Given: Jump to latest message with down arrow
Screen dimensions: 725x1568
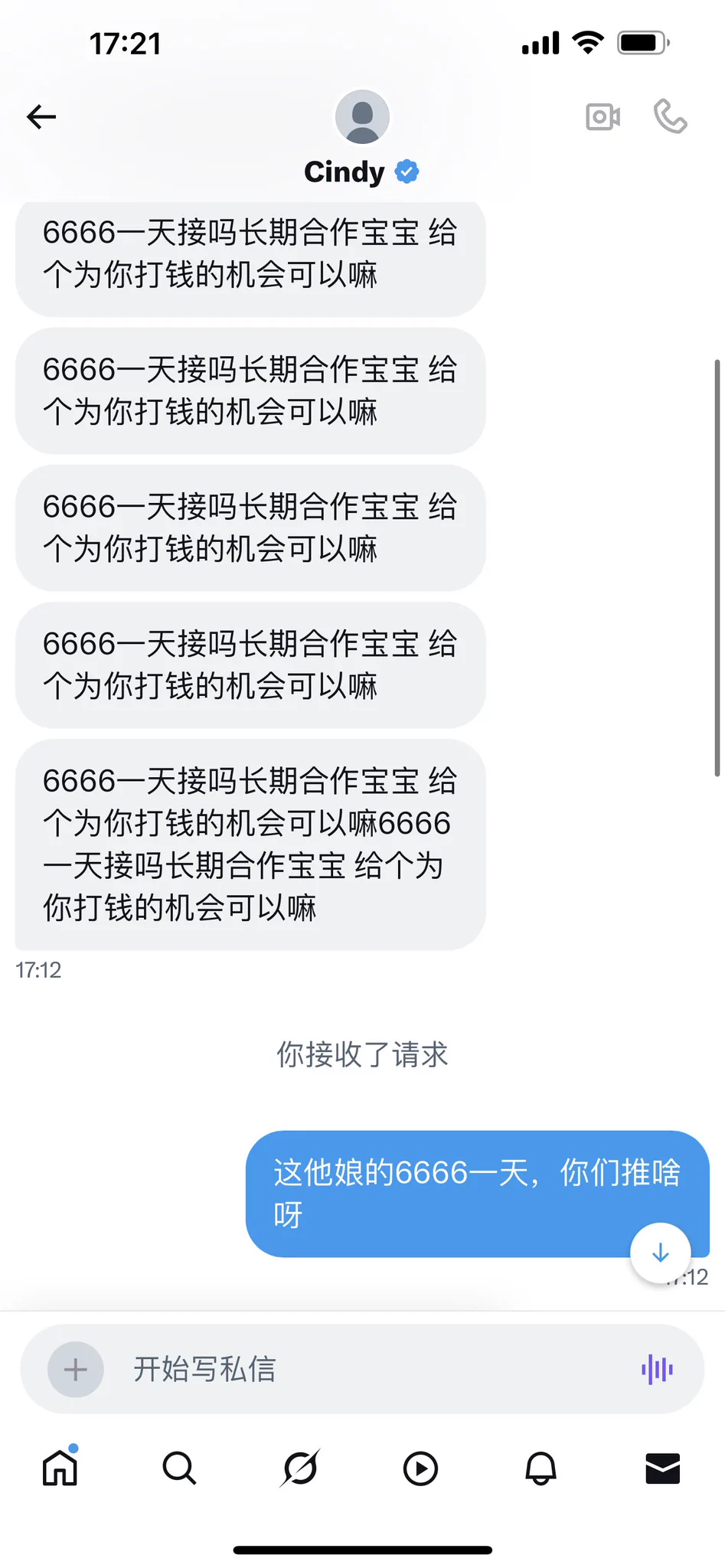Looking at the screenshot, I should [x=660, y=1253].
